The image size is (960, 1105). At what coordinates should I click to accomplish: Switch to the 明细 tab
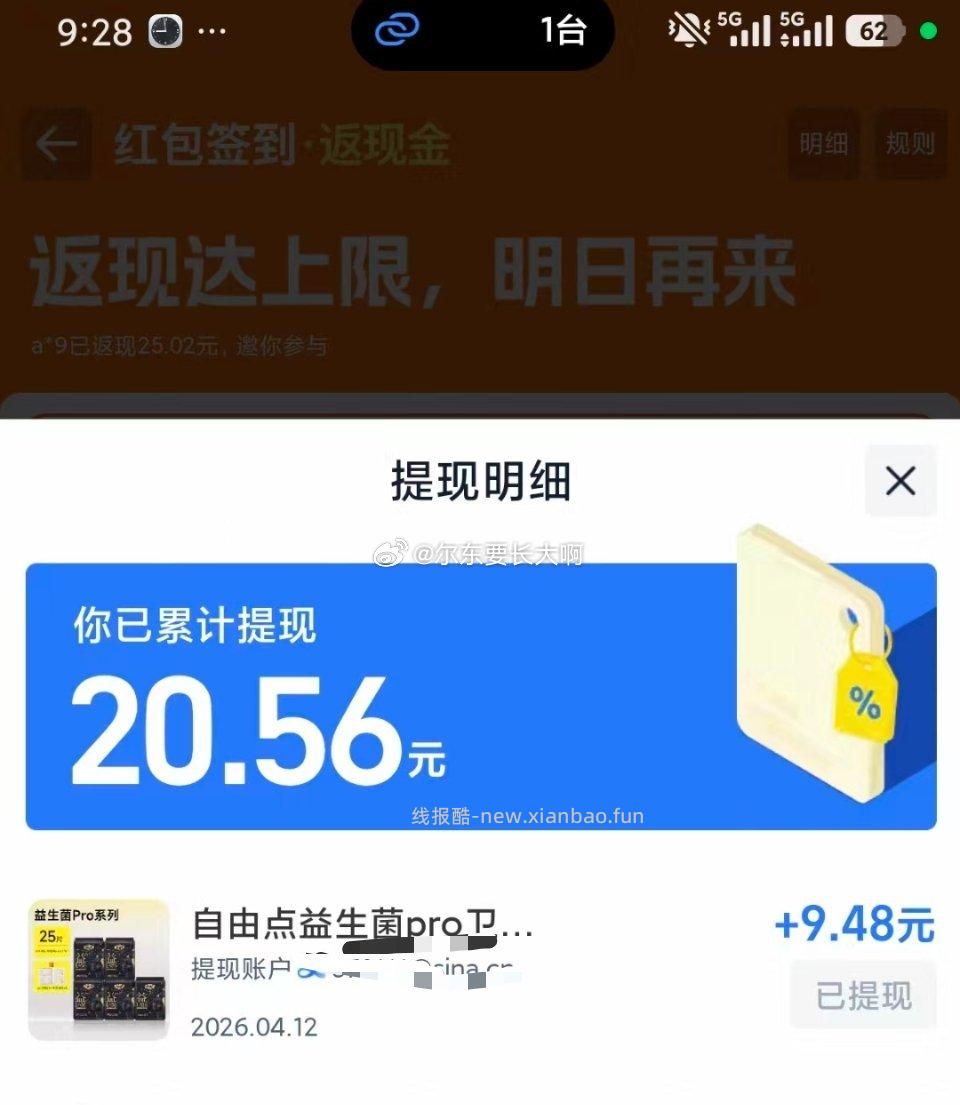pos(824,145)
